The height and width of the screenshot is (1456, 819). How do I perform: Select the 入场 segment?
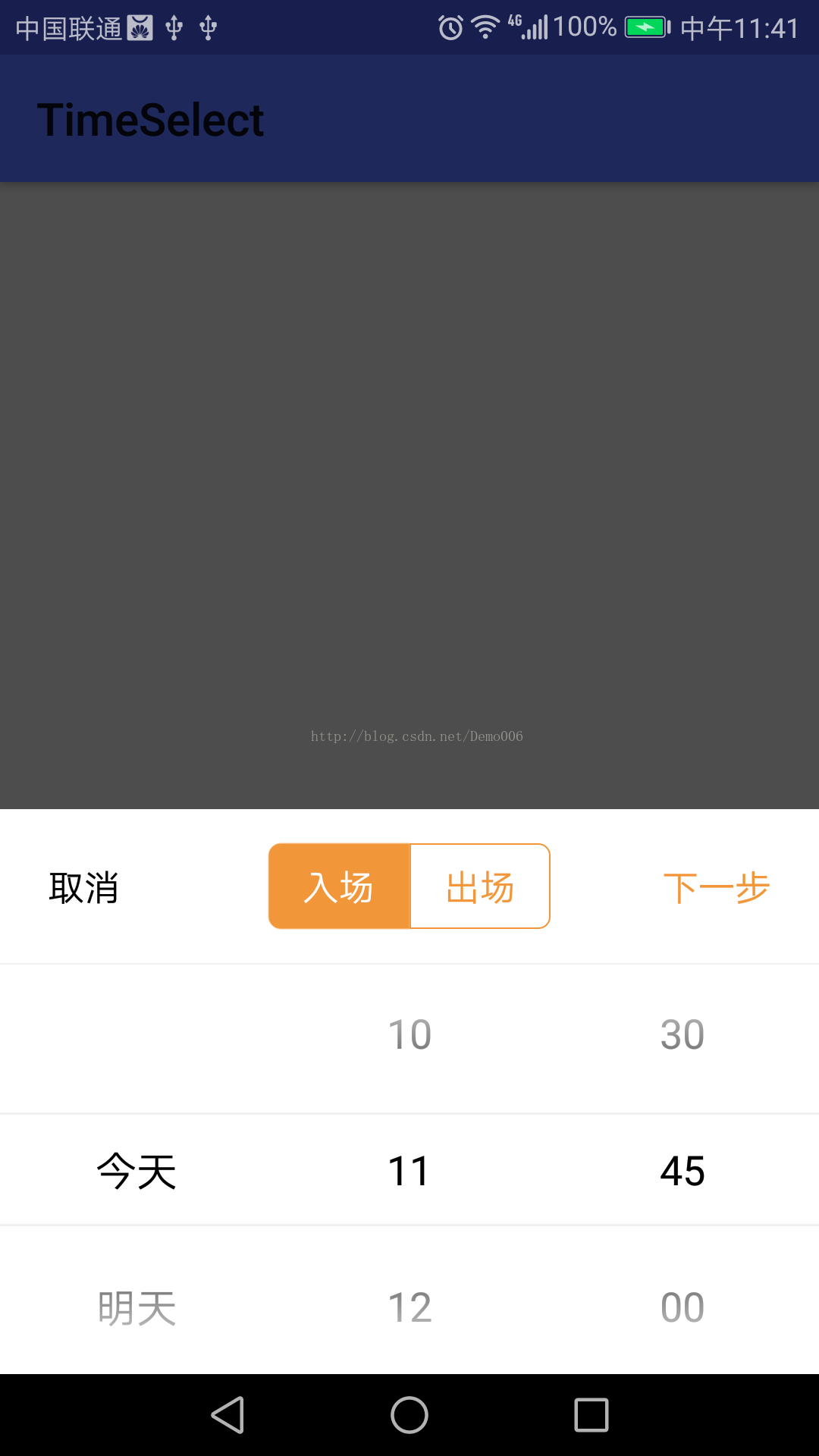(x=339, y=886)
